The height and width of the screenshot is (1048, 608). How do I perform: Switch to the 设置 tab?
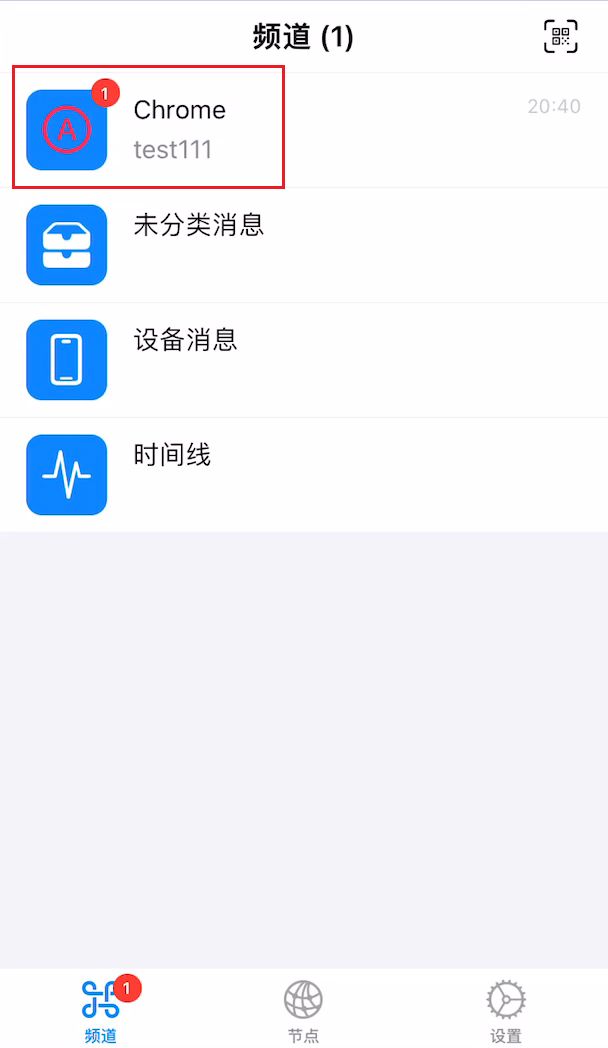506,1011
